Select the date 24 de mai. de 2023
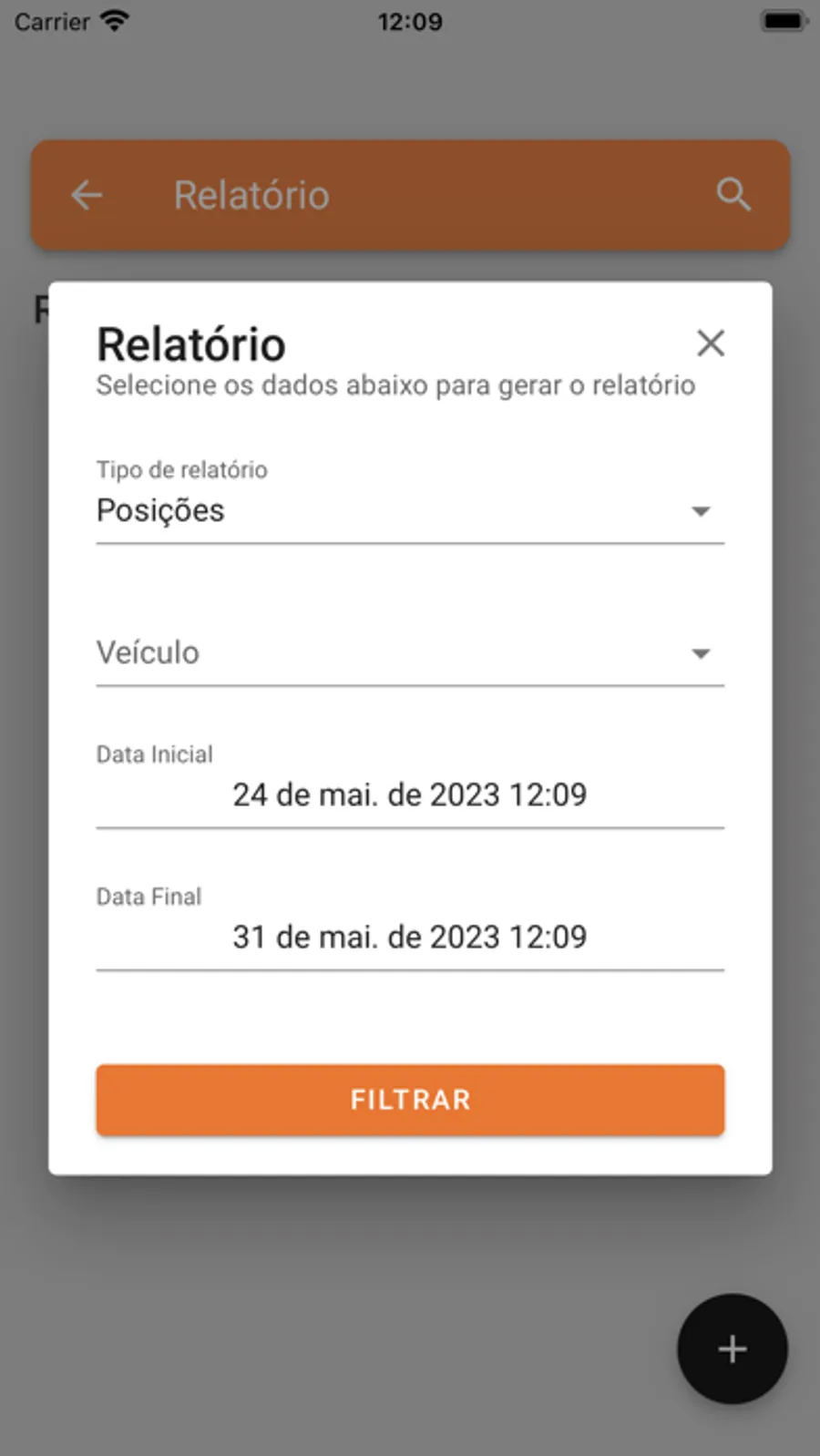 click(x=409, y=794)
